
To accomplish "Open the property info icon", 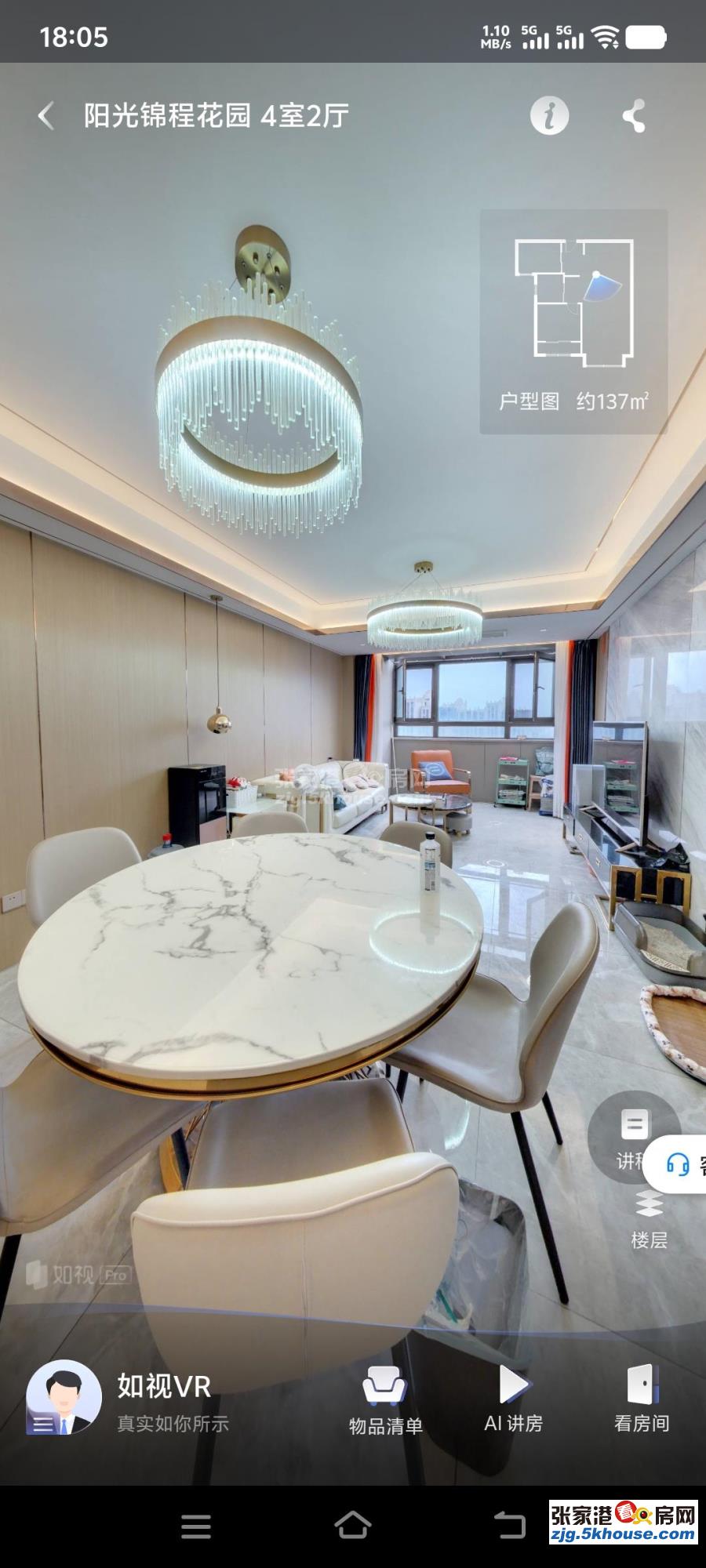I will click(x=549, y=116).
